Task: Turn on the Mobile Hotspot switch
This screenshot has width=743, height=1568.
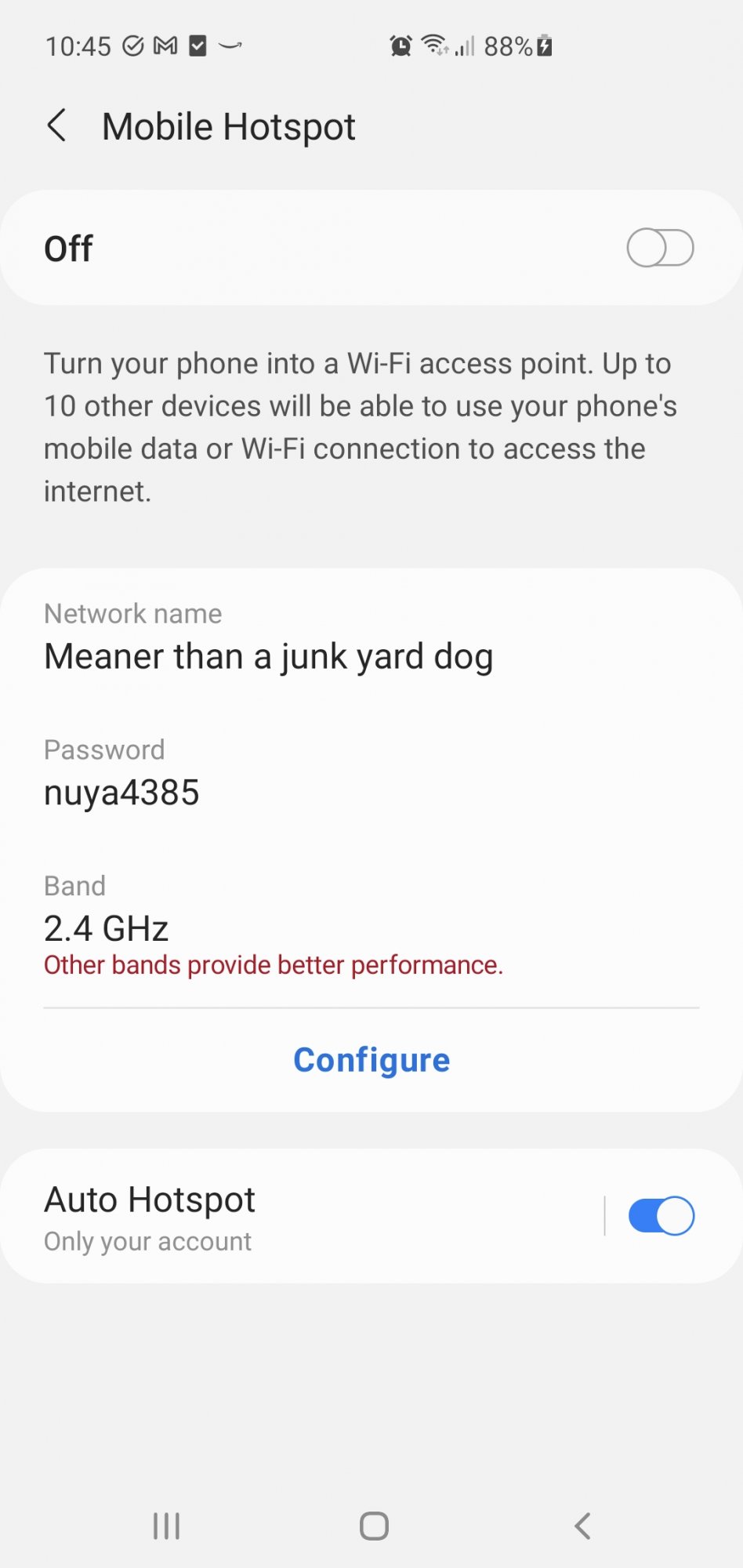Action: coord(660,249)
